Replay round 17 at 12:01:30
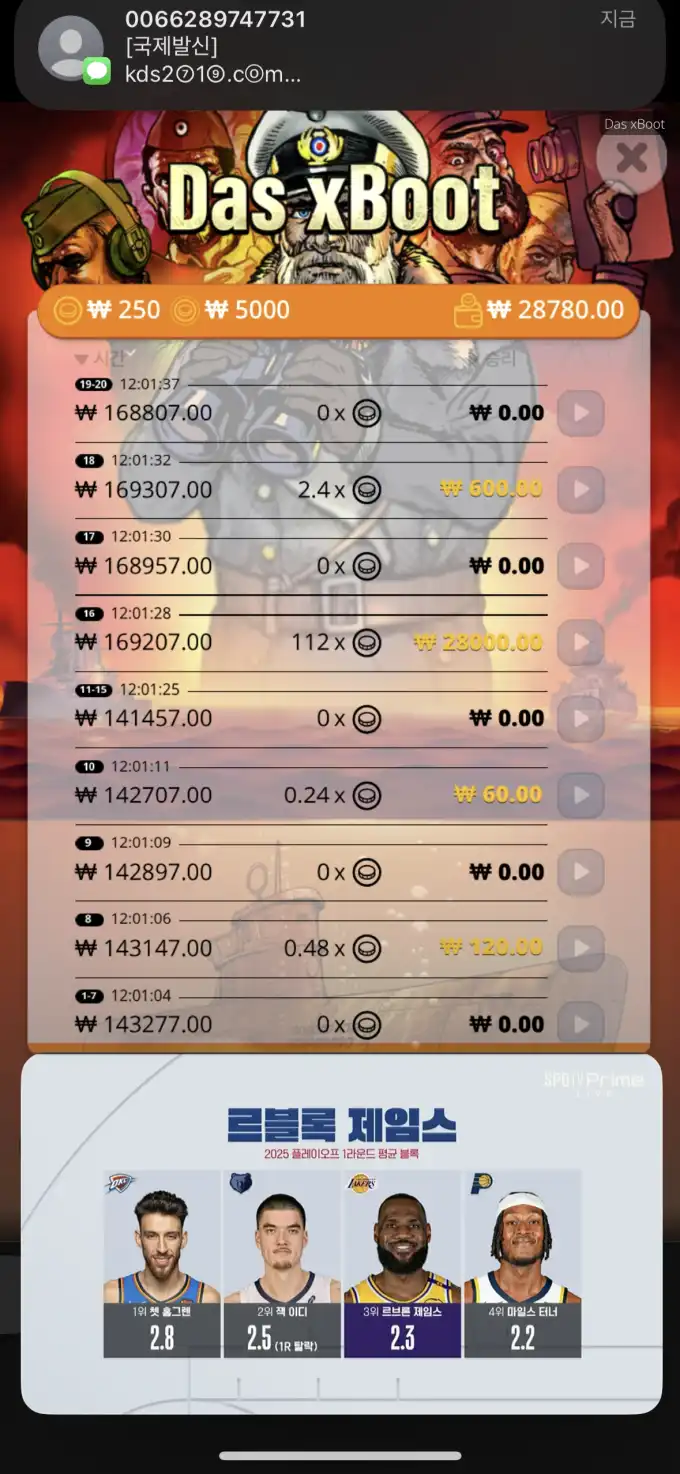 click(x=580, y=566)
